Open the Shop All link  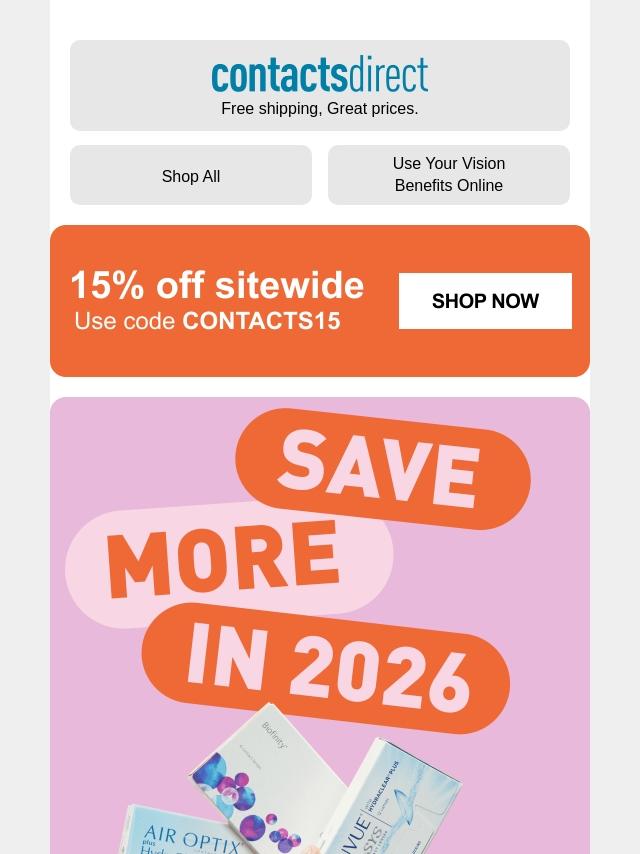click(x=191, y=176)
